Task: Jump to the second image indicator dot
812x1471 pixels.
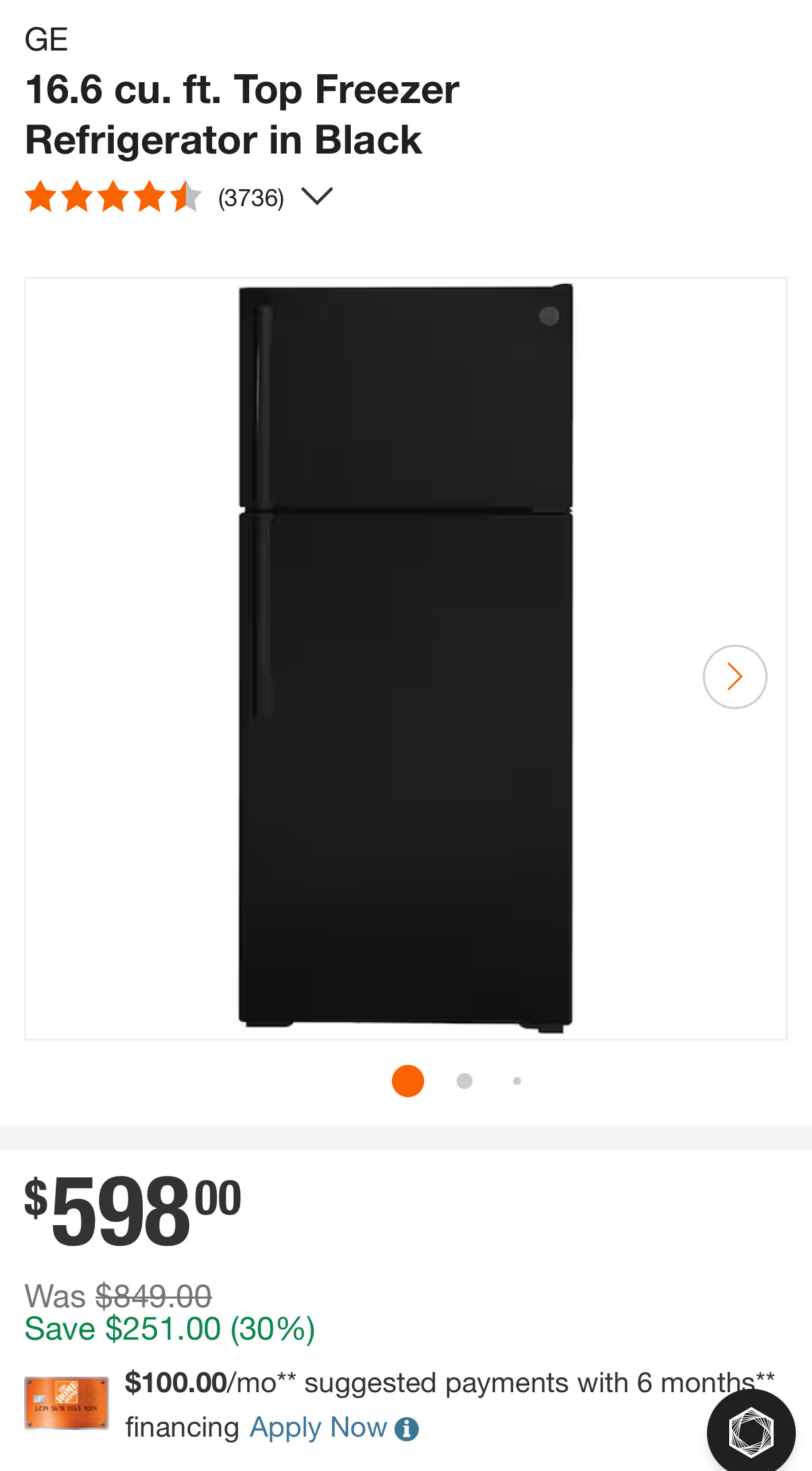Action: (465, 1081)
